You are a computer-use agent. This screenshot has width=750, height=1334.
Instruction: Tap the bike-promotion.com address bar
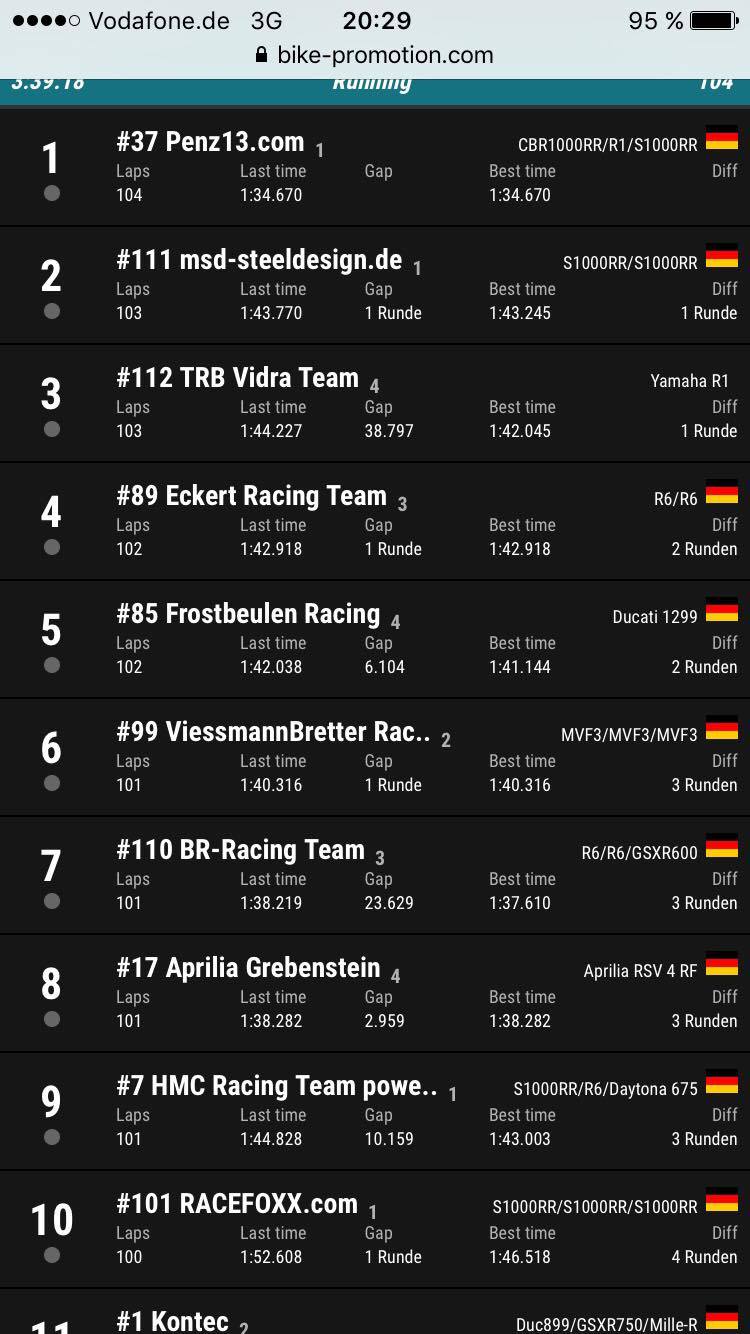click(375, 55)
